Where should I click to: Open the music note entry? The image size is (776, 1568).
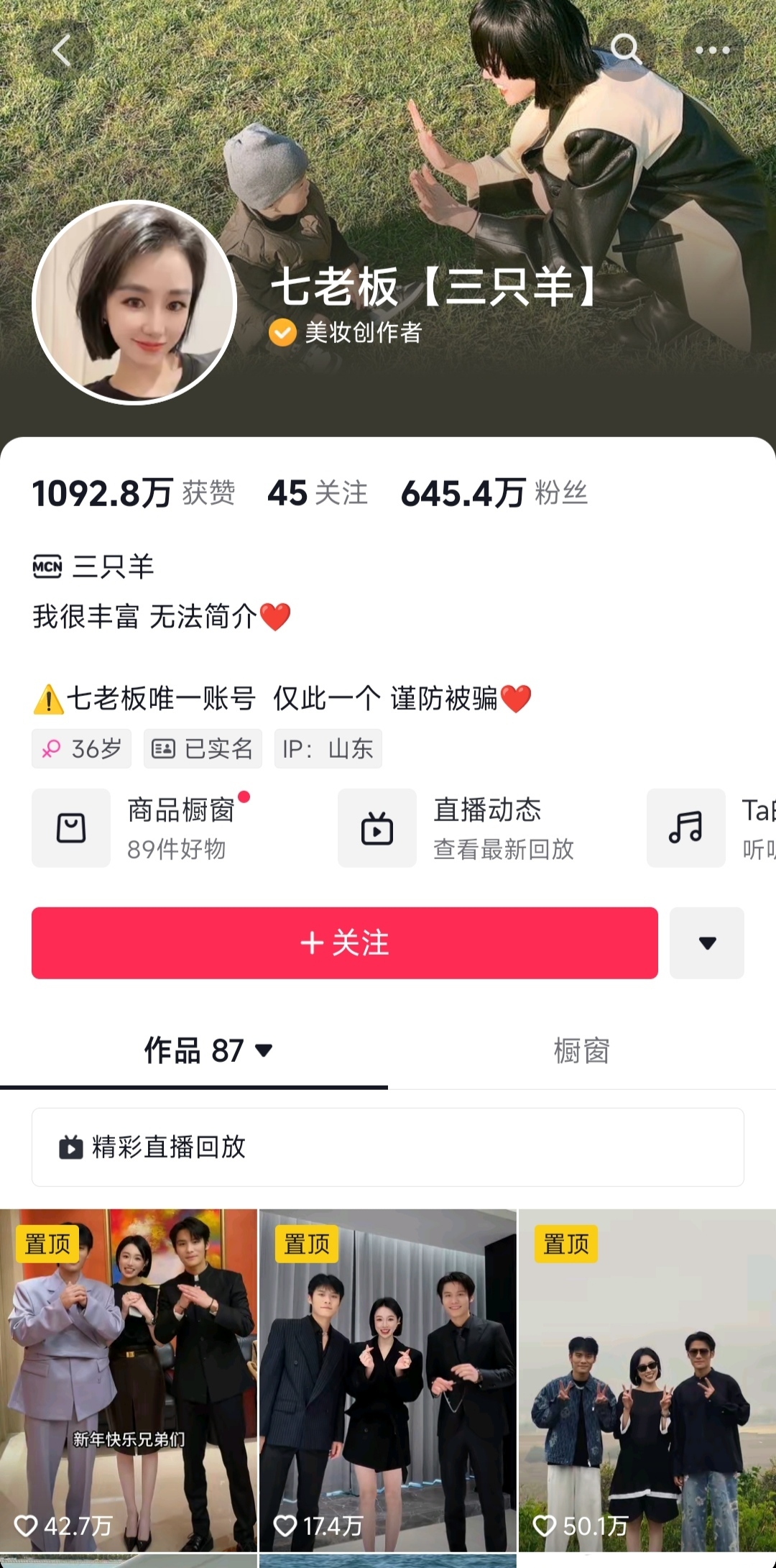[685, 828]
